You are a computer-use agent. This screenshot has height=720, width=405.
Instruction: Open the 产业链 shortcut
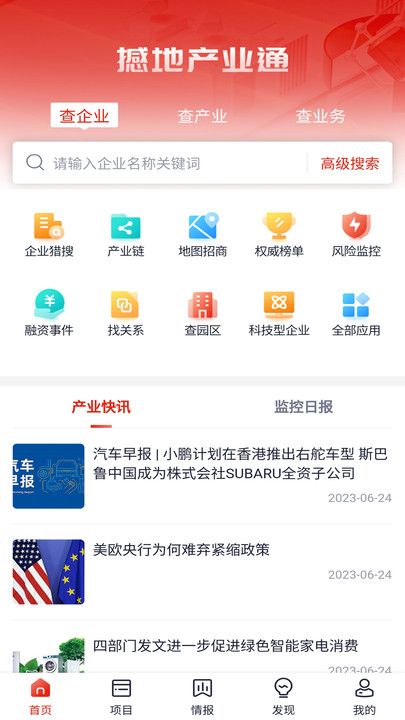[x=126, y=235]
